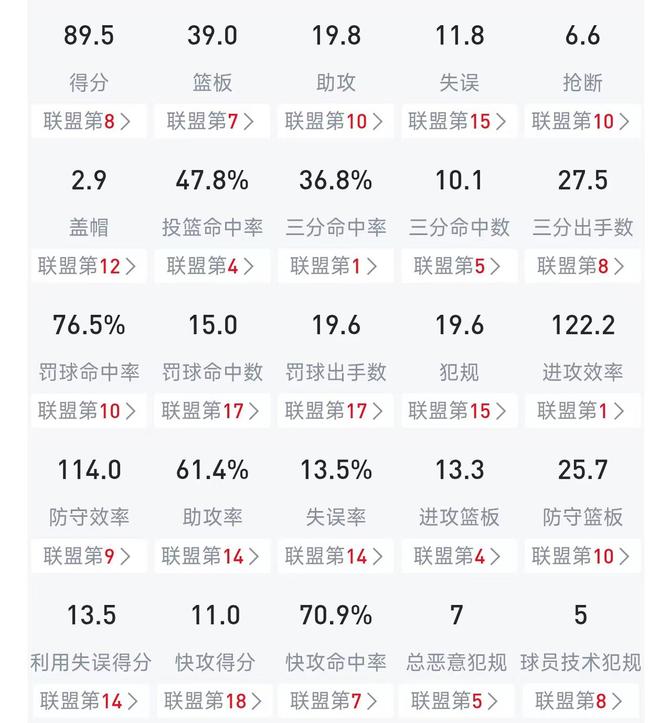View 进攻效率 league ranking
Viewport: 660px width, 723px height.
(582, 411)
